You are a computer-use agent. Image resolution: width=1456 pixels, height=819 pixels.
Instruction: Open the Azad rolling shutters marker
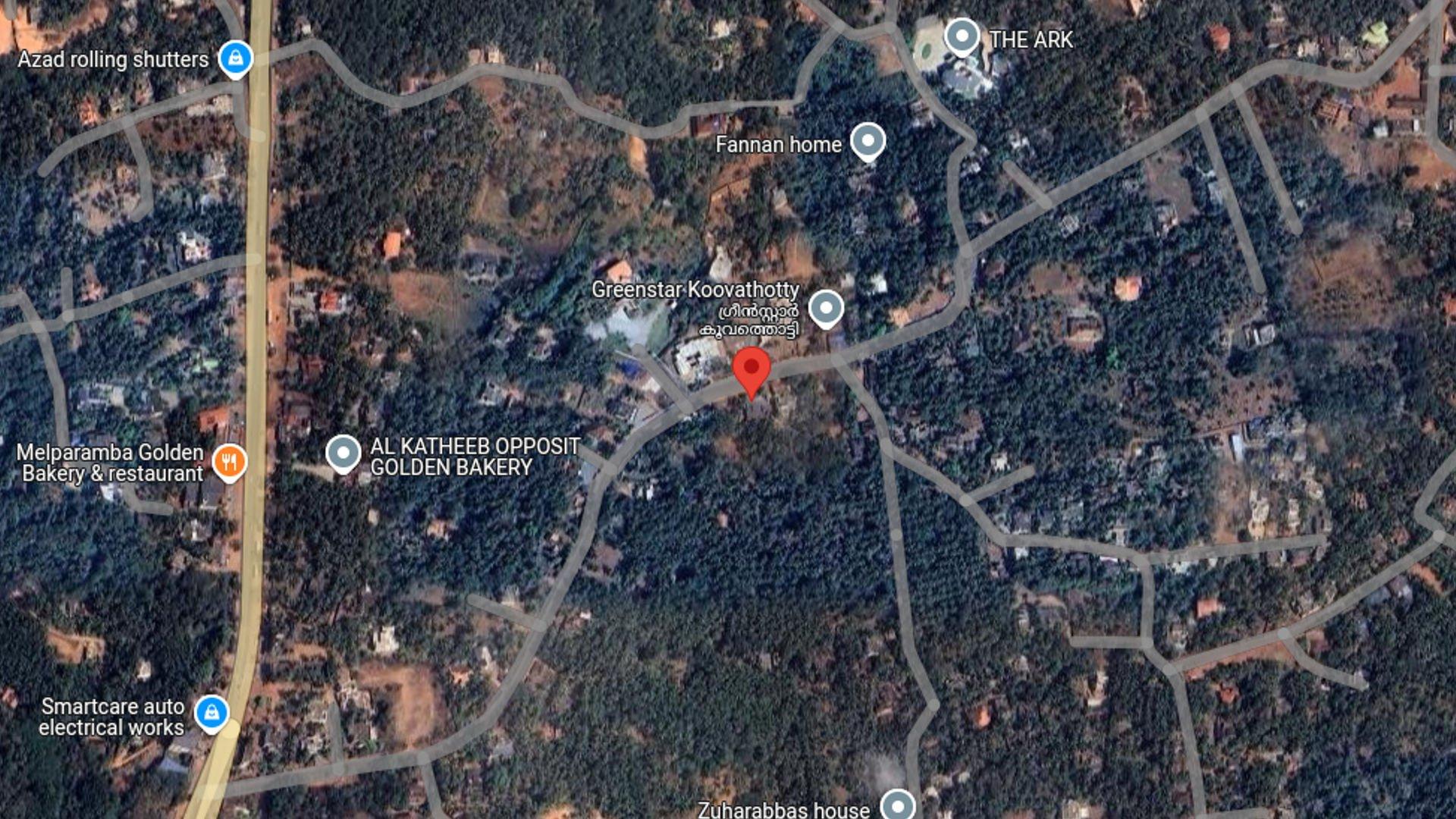click(235, 58)
